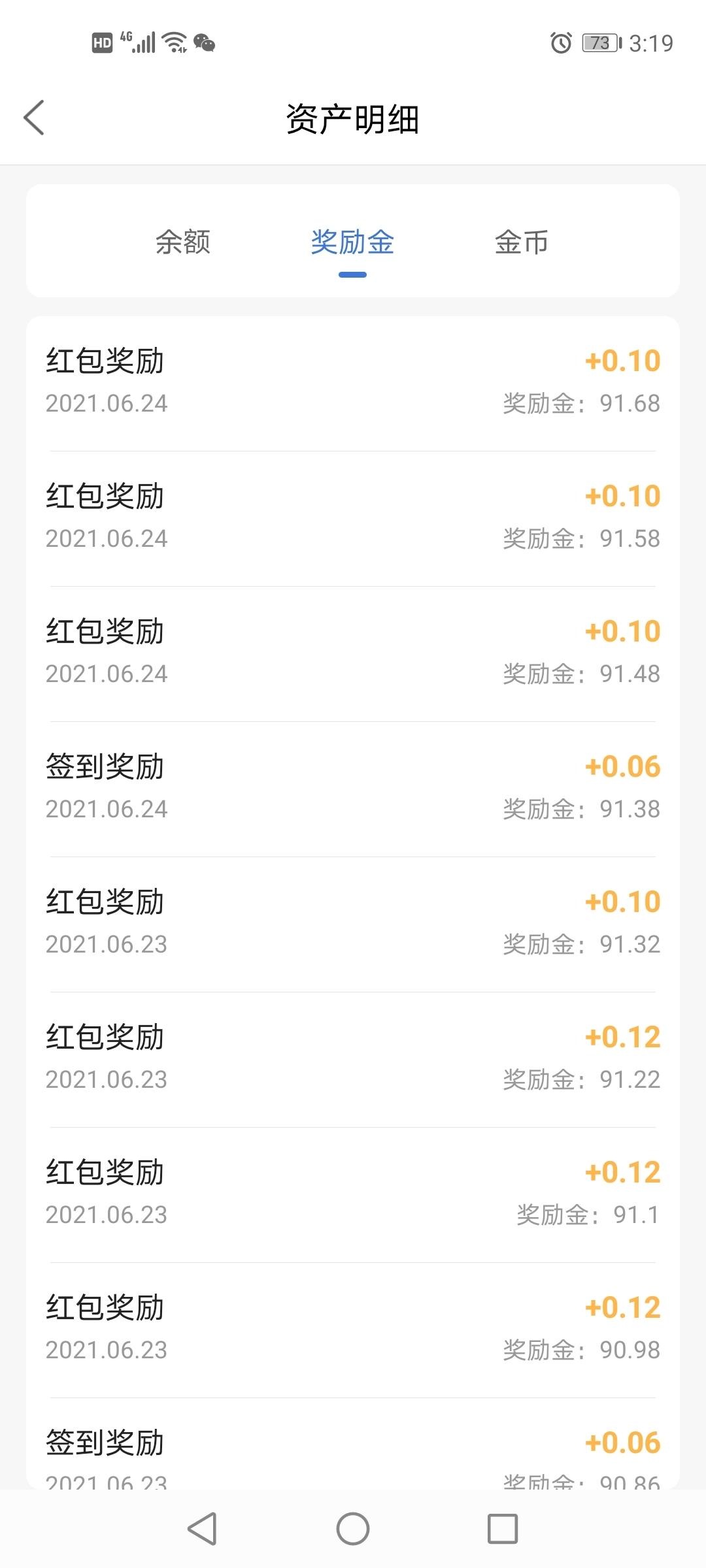Open the recent apps overview
The height and width of the screenshot is (1568, 706).
point(502,1529)
